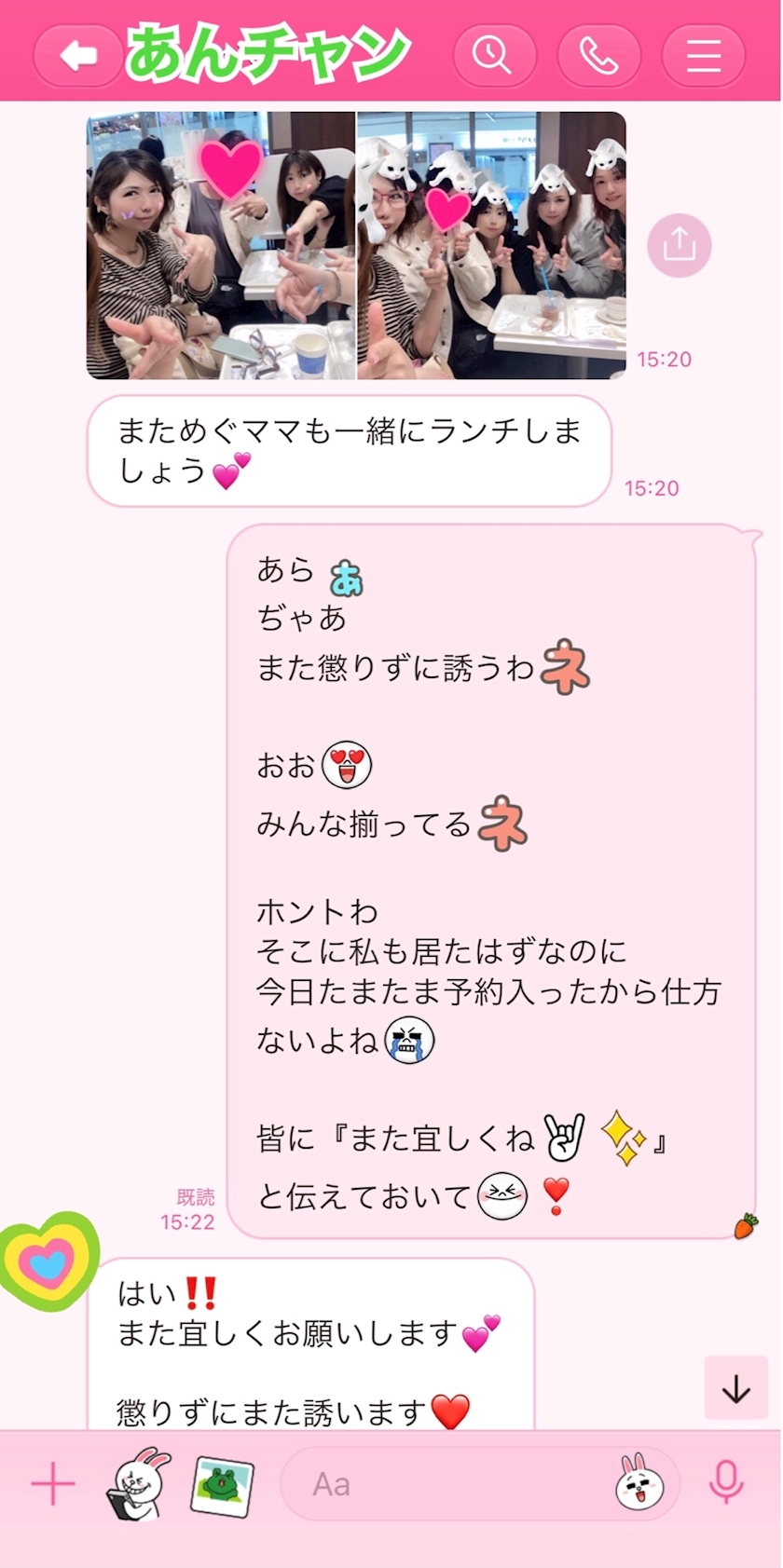Share the received photos
The width and height of the screenshot is (783, 1568).
(x=680, y=245)
